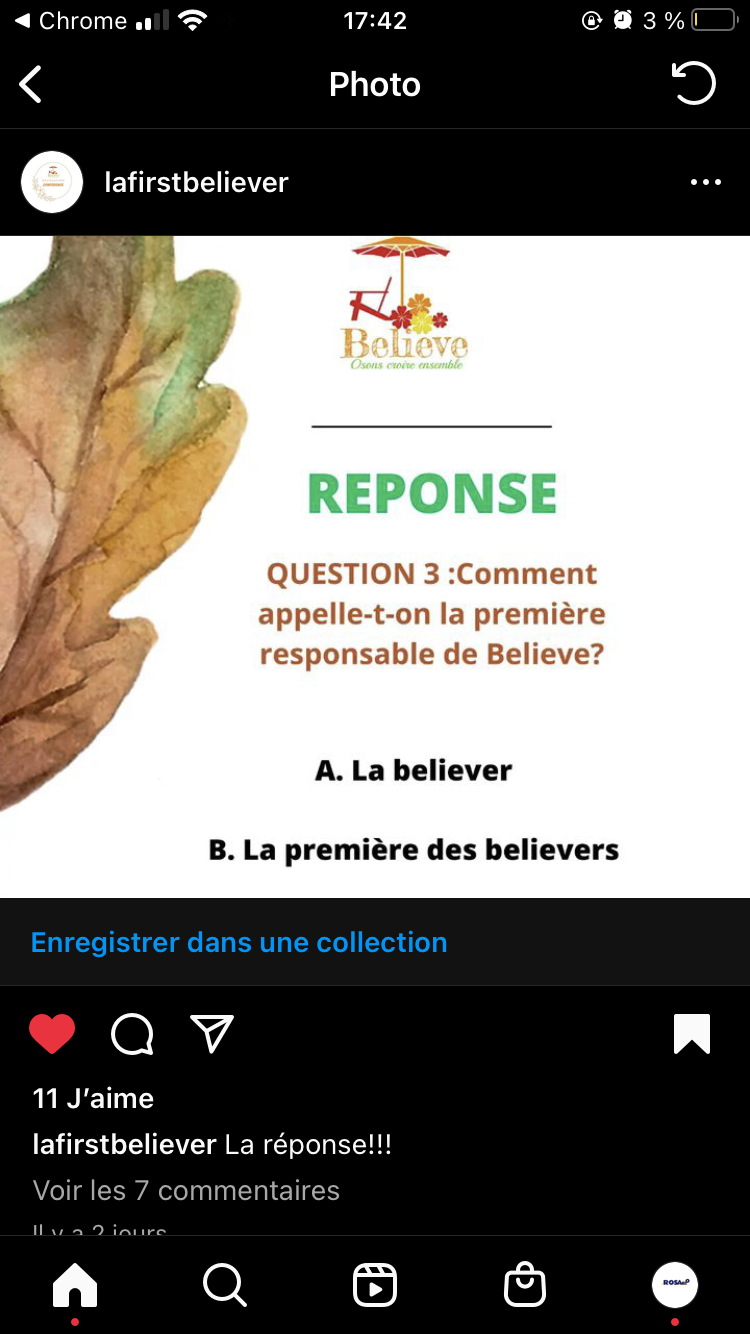Open comments via the speech bubble icon
Viewport: 750px width, 1334px height.
[132, 1034]
